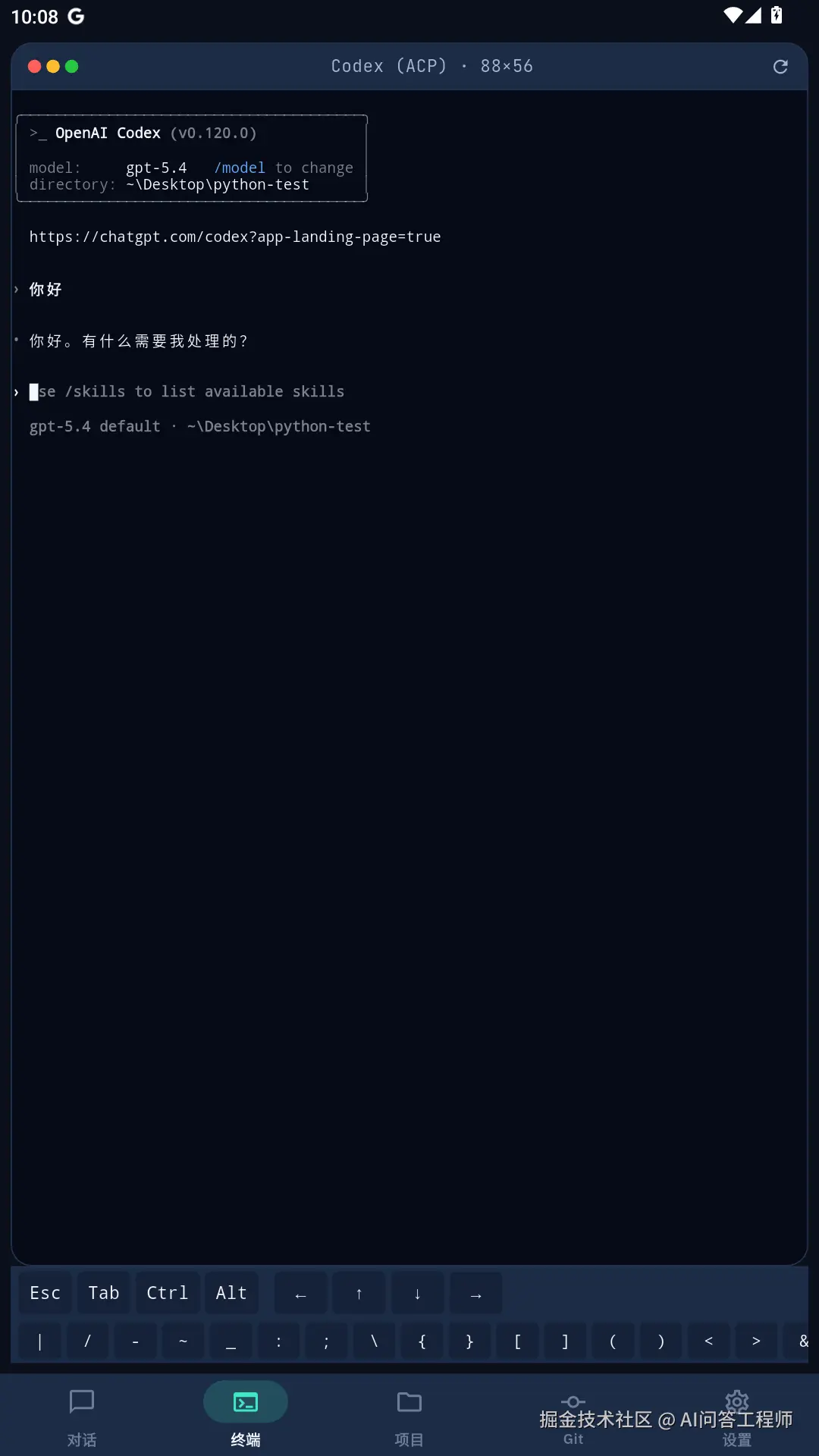Screen dimensions: 819x1456
Task: Tap the up arrow key
Action: (x=359, y=1294)
